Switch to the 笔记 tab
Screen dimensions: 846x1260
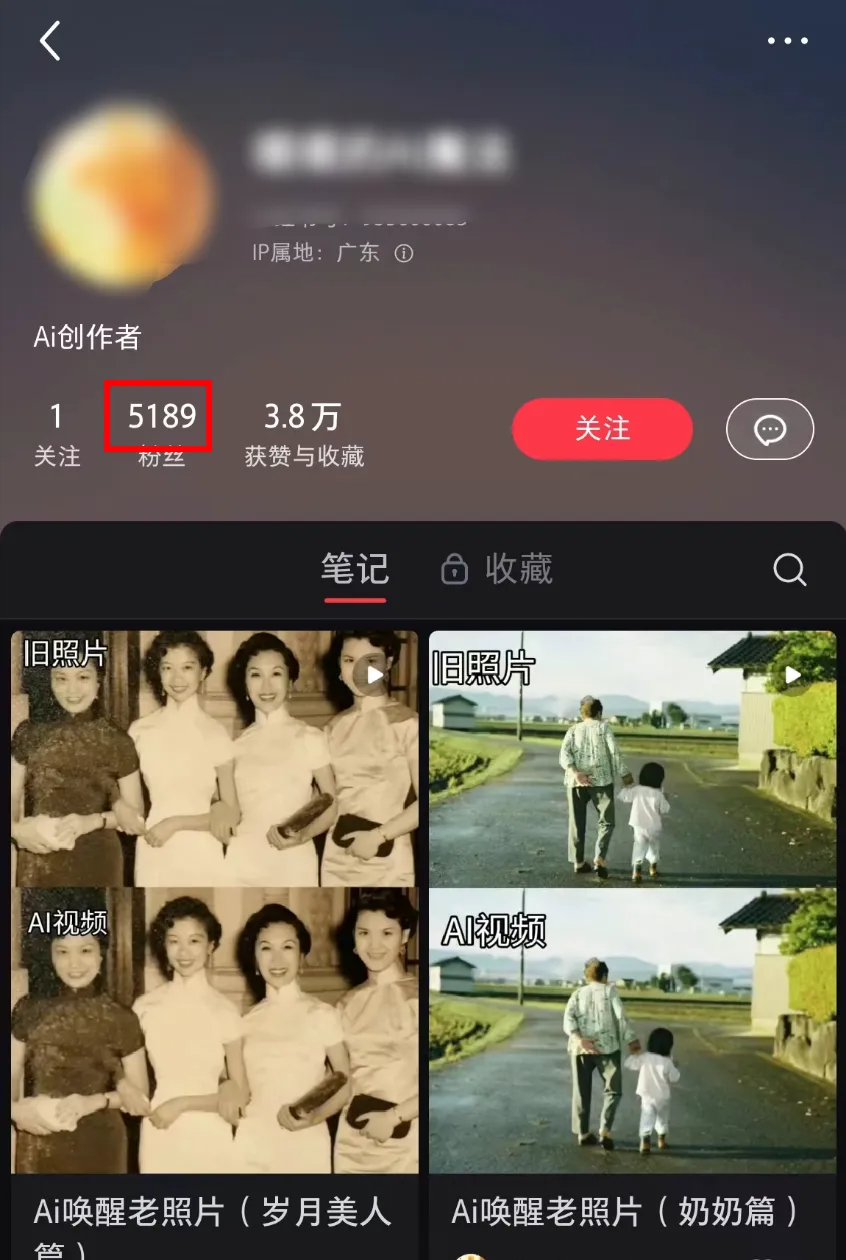[355, 570]
